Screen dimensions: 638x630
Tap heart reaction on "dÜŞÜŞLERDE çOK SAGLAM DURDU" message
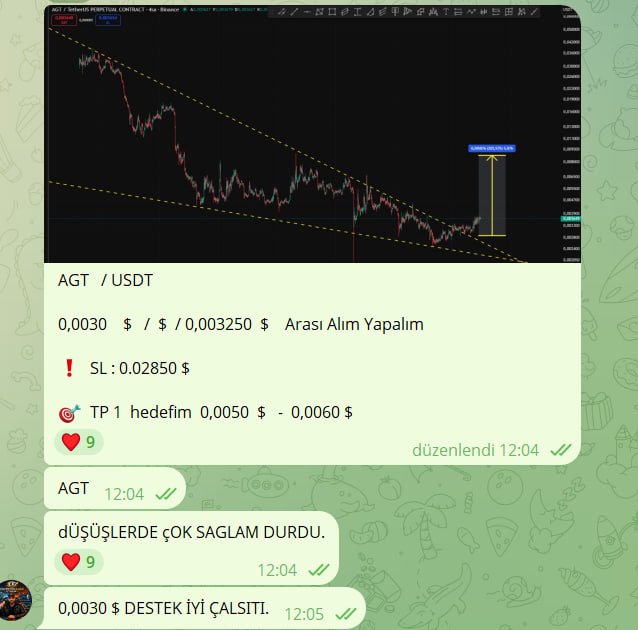[x=81, y=562]
